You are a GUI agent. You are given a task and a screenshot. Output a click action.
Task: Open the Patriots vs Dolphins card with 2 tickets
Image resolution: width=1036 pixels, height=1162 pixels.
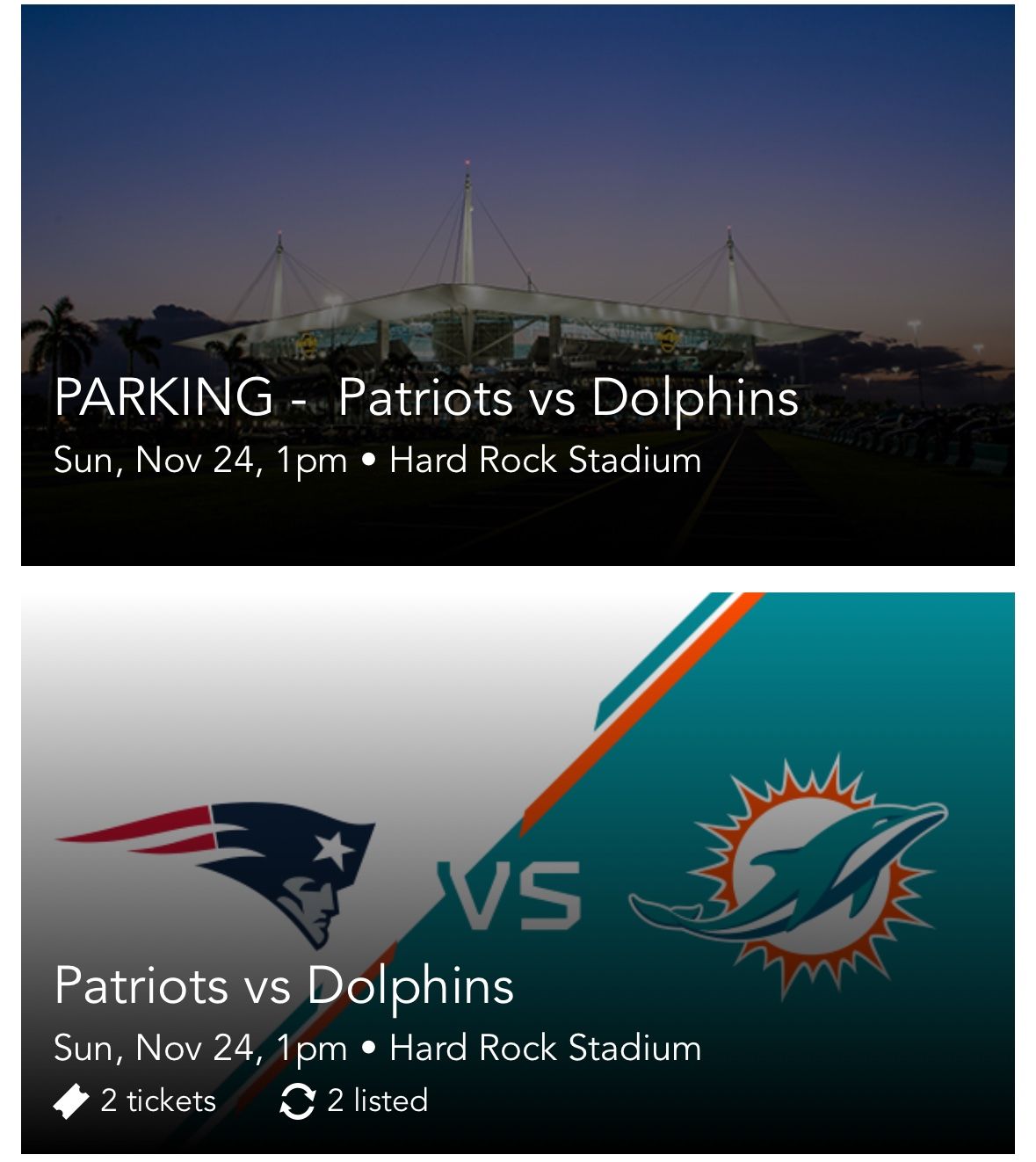point(518,872)
